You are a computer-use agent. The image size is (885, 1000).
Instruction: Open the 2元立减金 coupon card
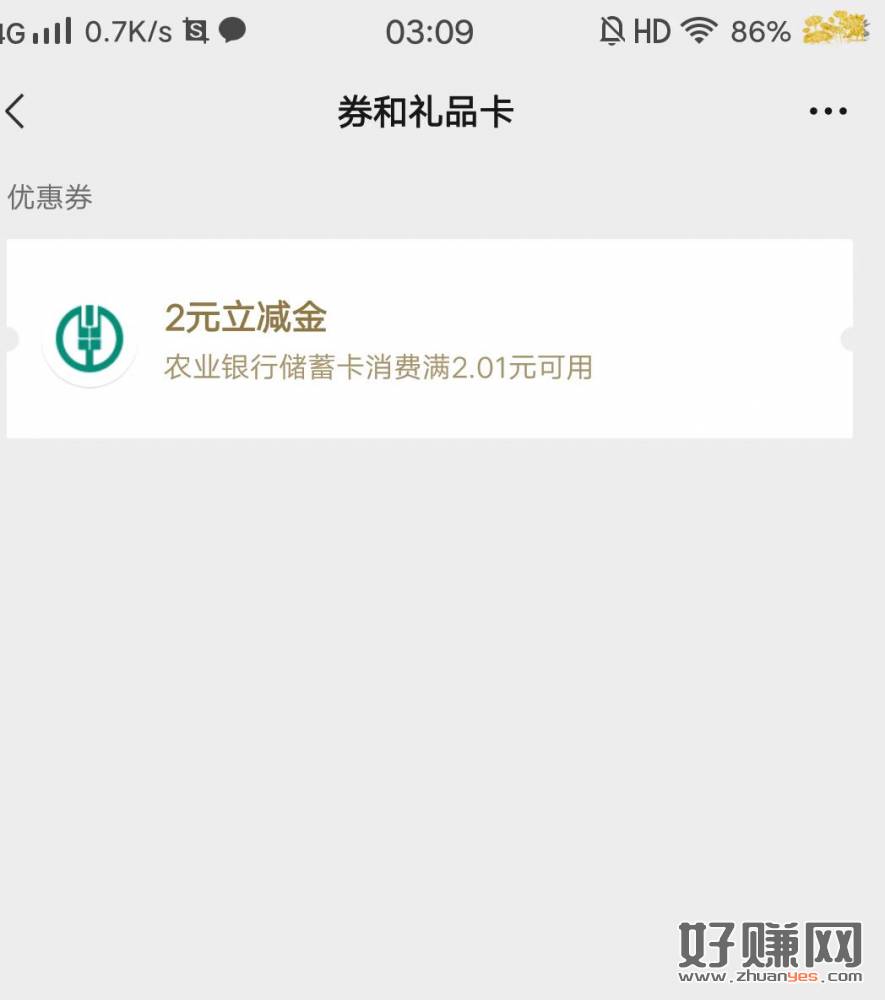[x=429, y=339]
